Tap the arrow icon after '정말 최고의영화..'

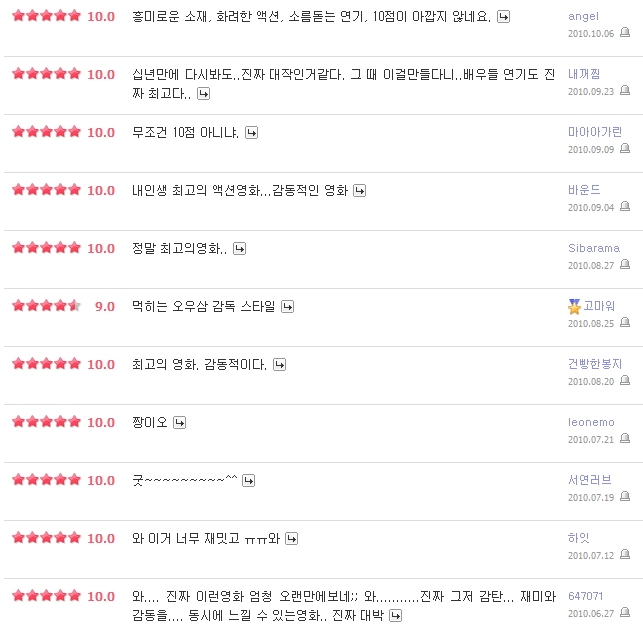(x=240, y=248)
